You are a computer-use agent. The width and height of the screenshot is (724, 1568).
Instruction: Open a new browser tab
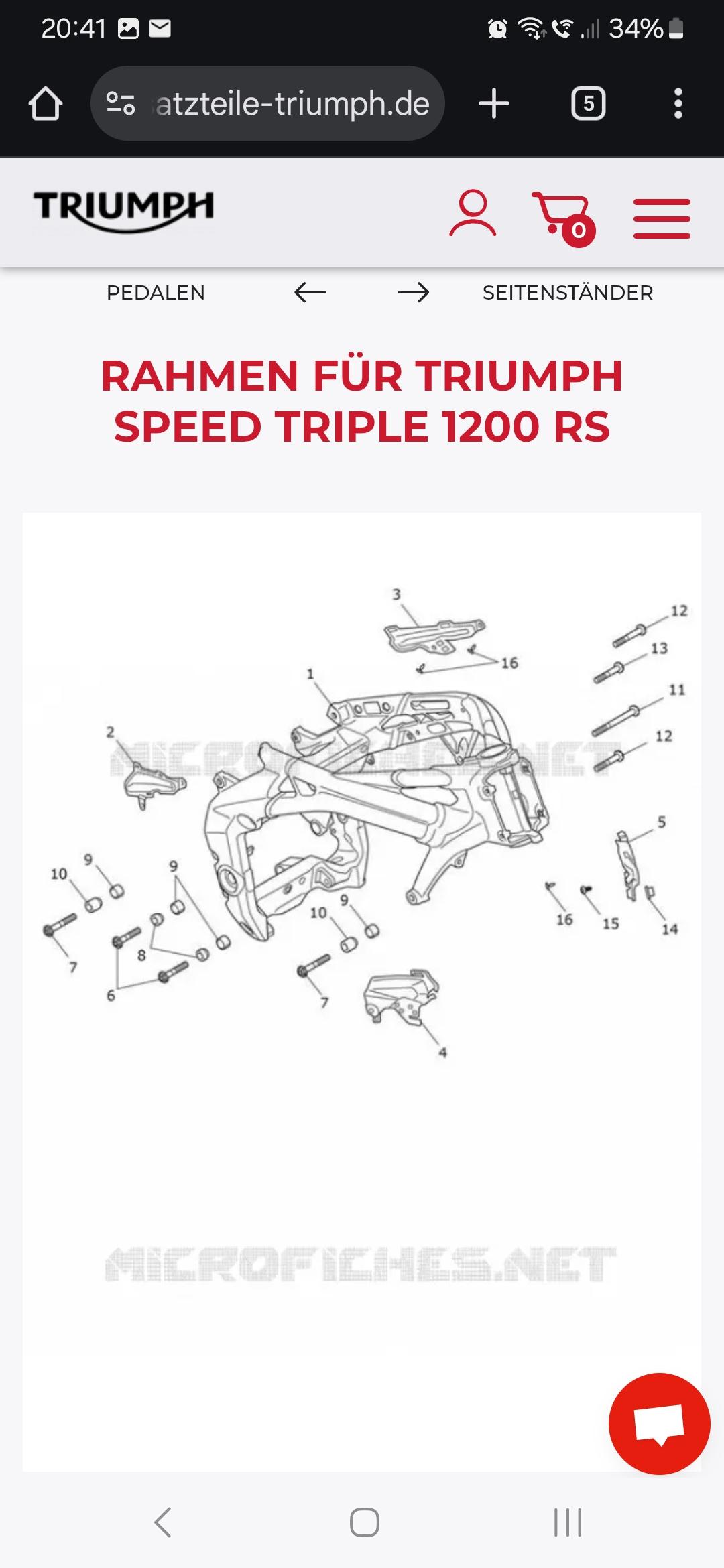pos(494,104)
